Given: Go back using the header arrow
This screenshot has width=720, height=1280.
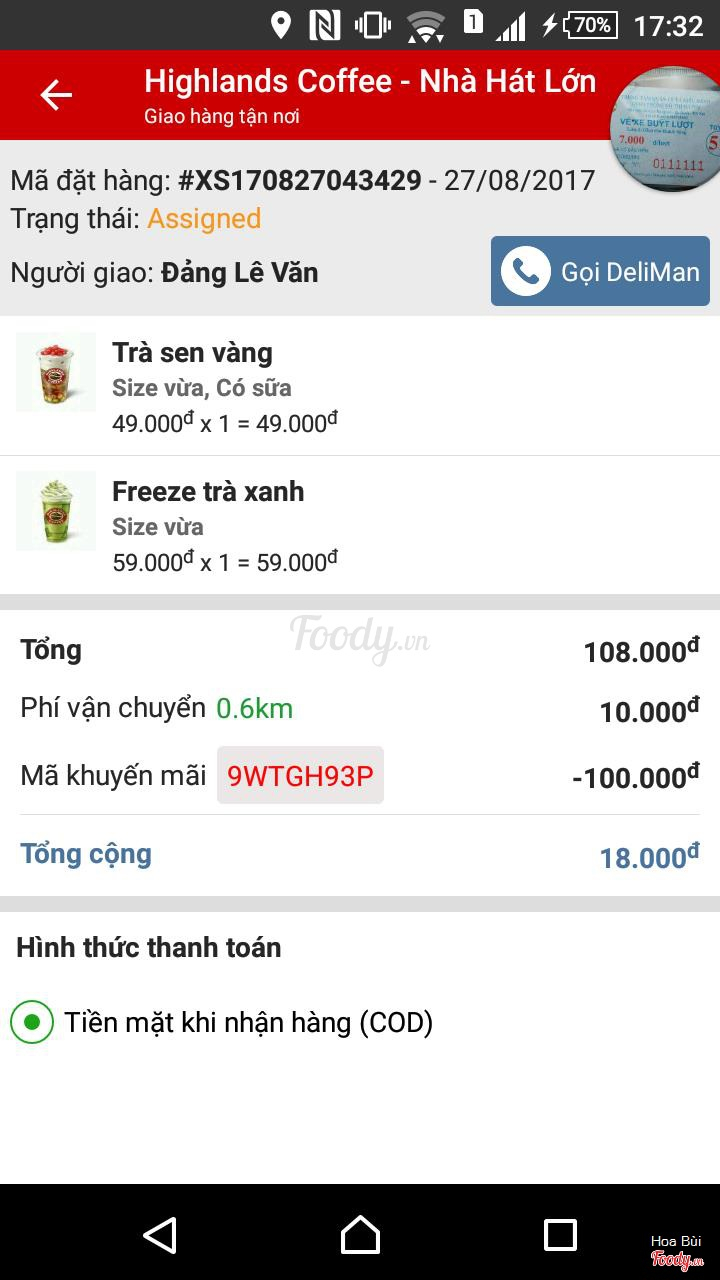Looking at the screenshot, I should [56, 95].
